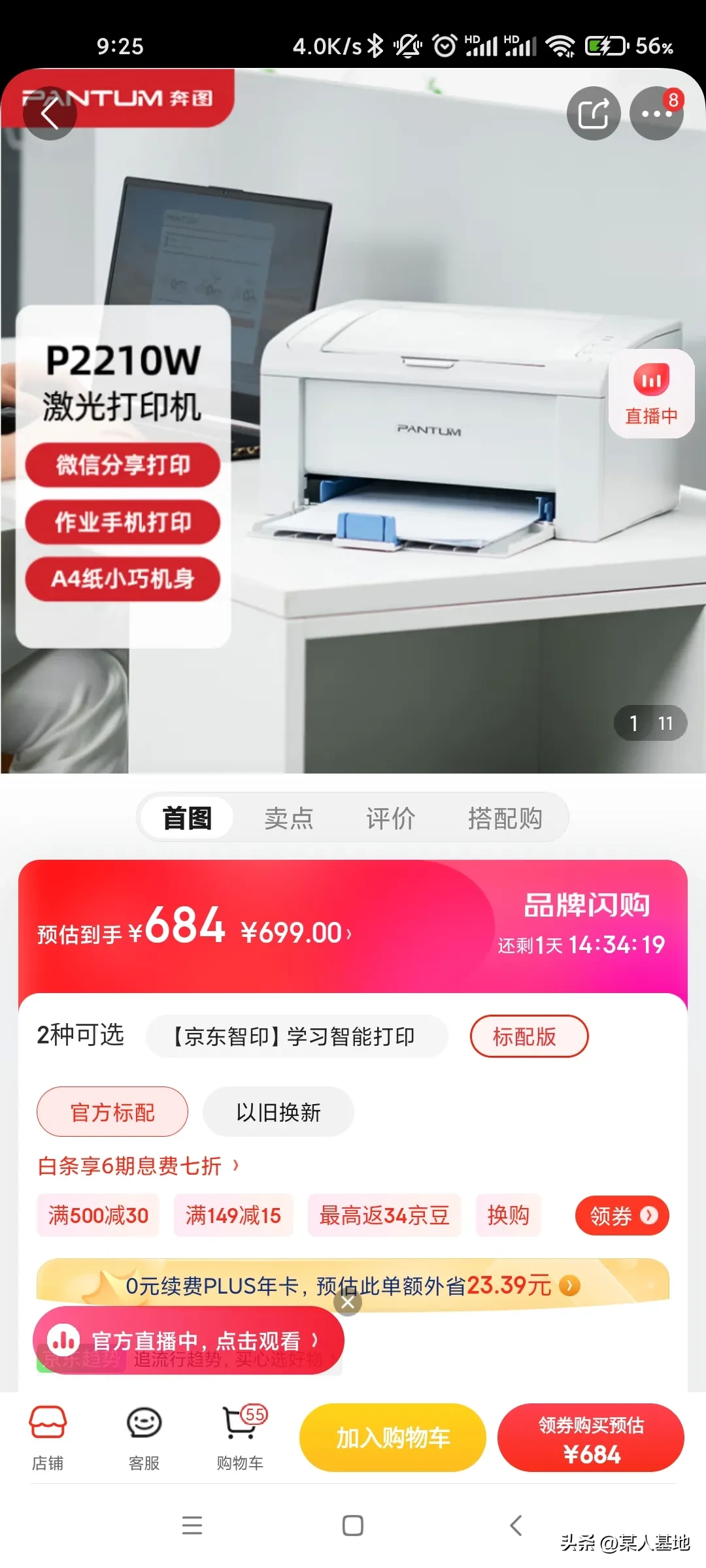Go back using the top-left arrow
Screen dimensions: 706x1568
pos(50,114)
